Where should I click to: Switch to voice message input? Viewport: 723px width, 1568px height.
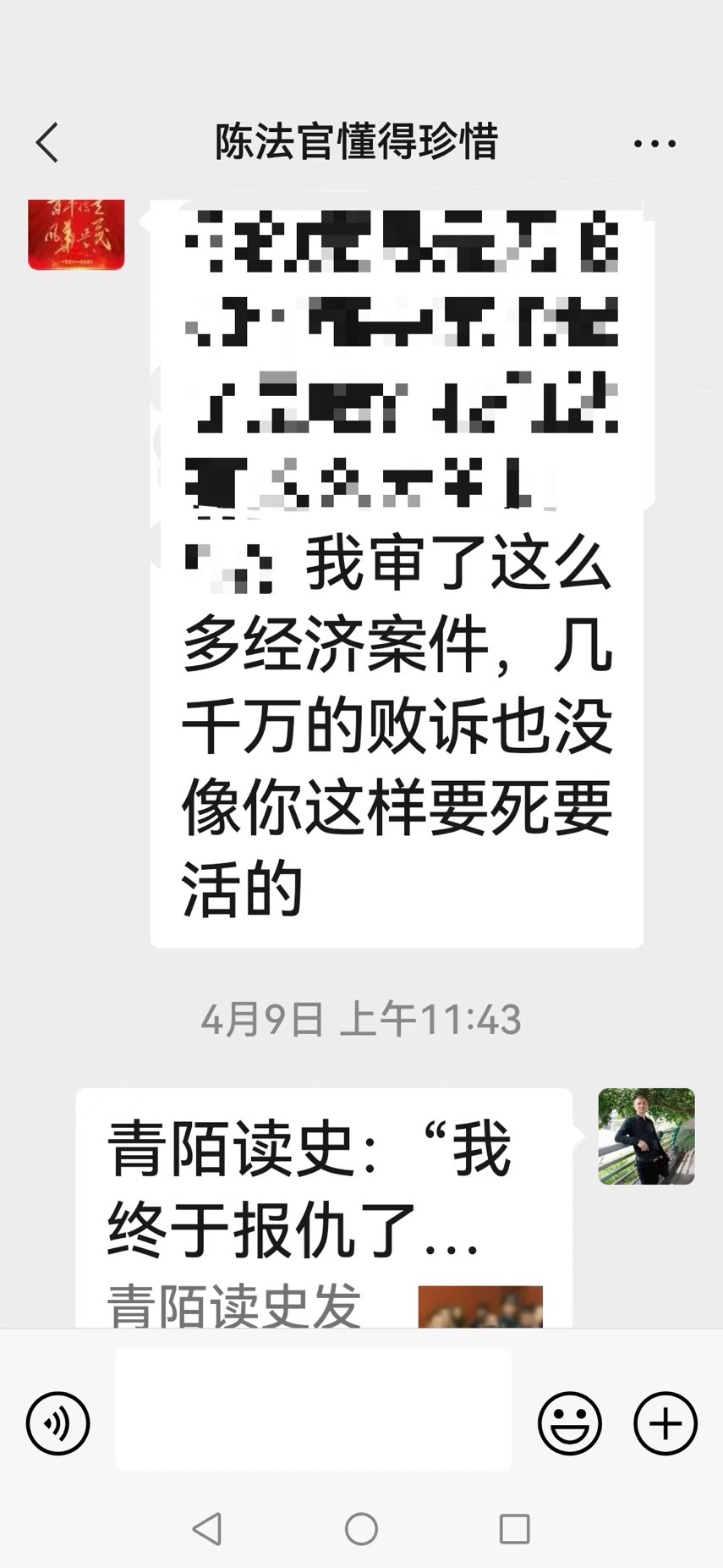pos(58,1423)
